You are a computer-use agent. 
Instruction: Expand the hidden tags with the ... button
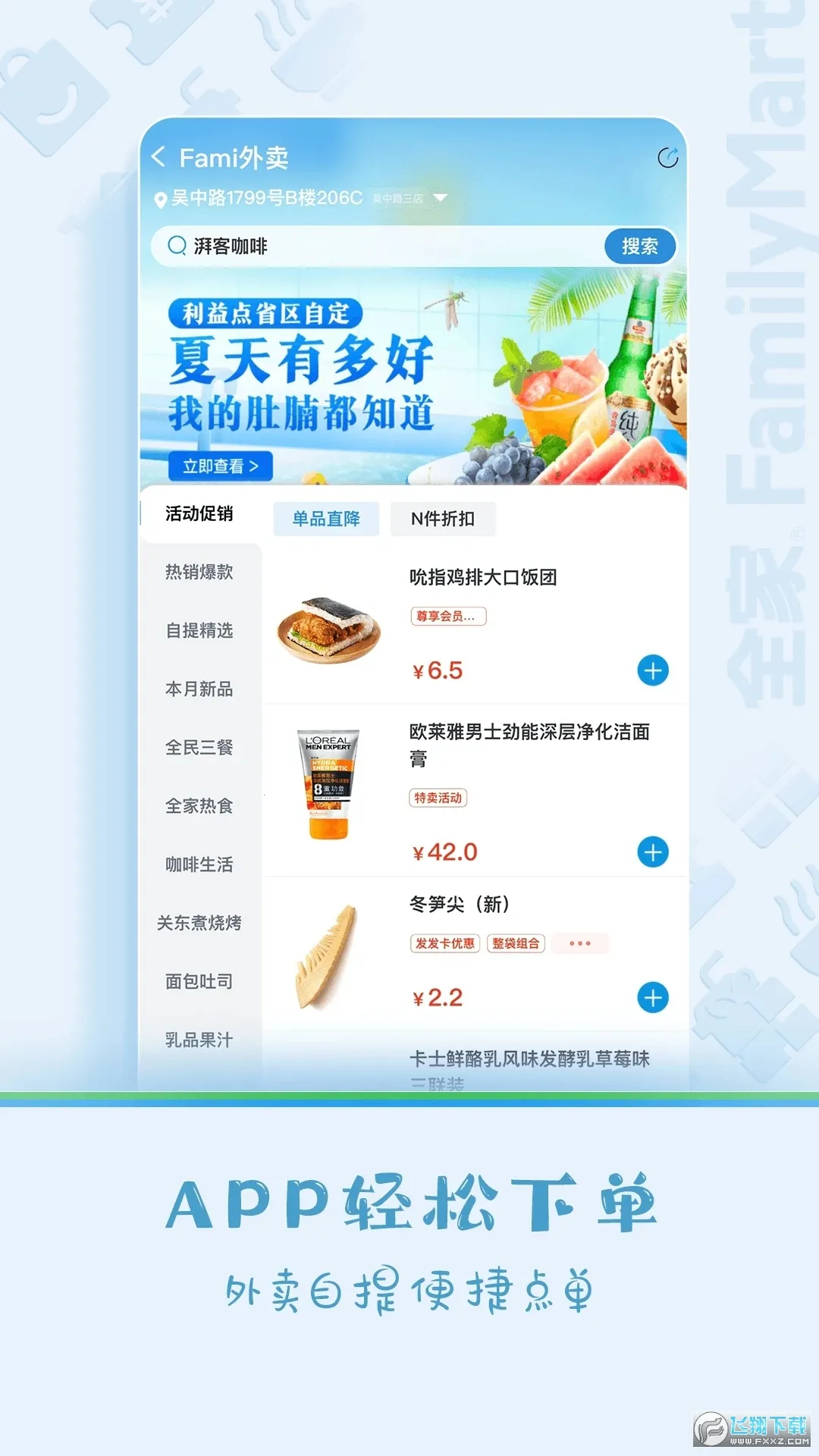point(579,943)
